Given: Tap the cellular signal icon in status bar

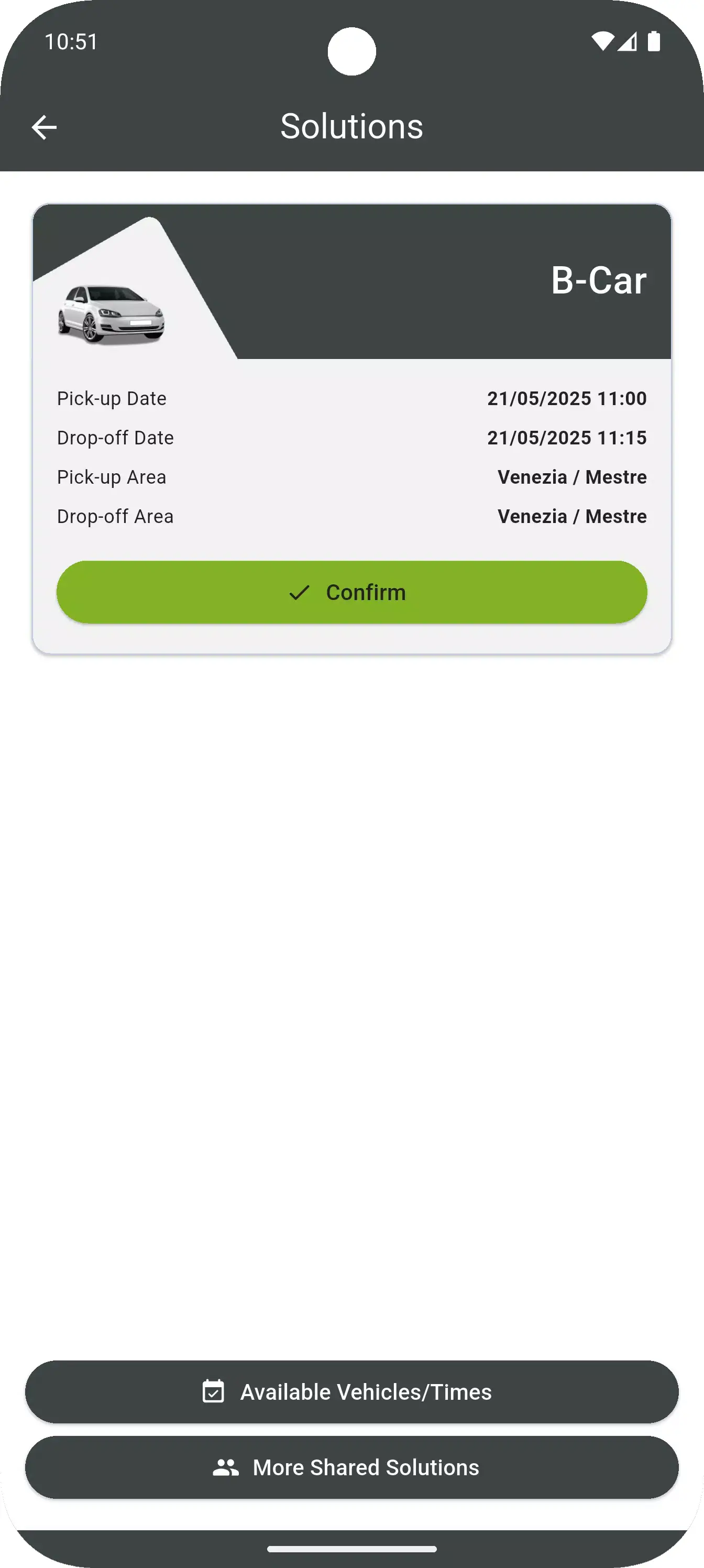Looking at the screenshot, I should point(629,40).
